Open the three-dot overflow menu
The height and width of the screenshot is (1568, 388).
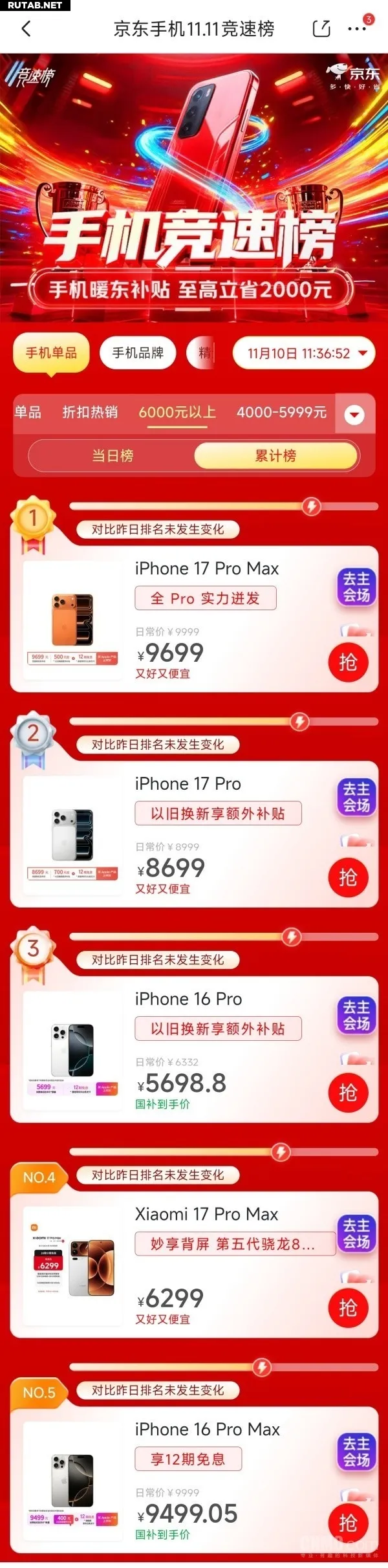357,28
